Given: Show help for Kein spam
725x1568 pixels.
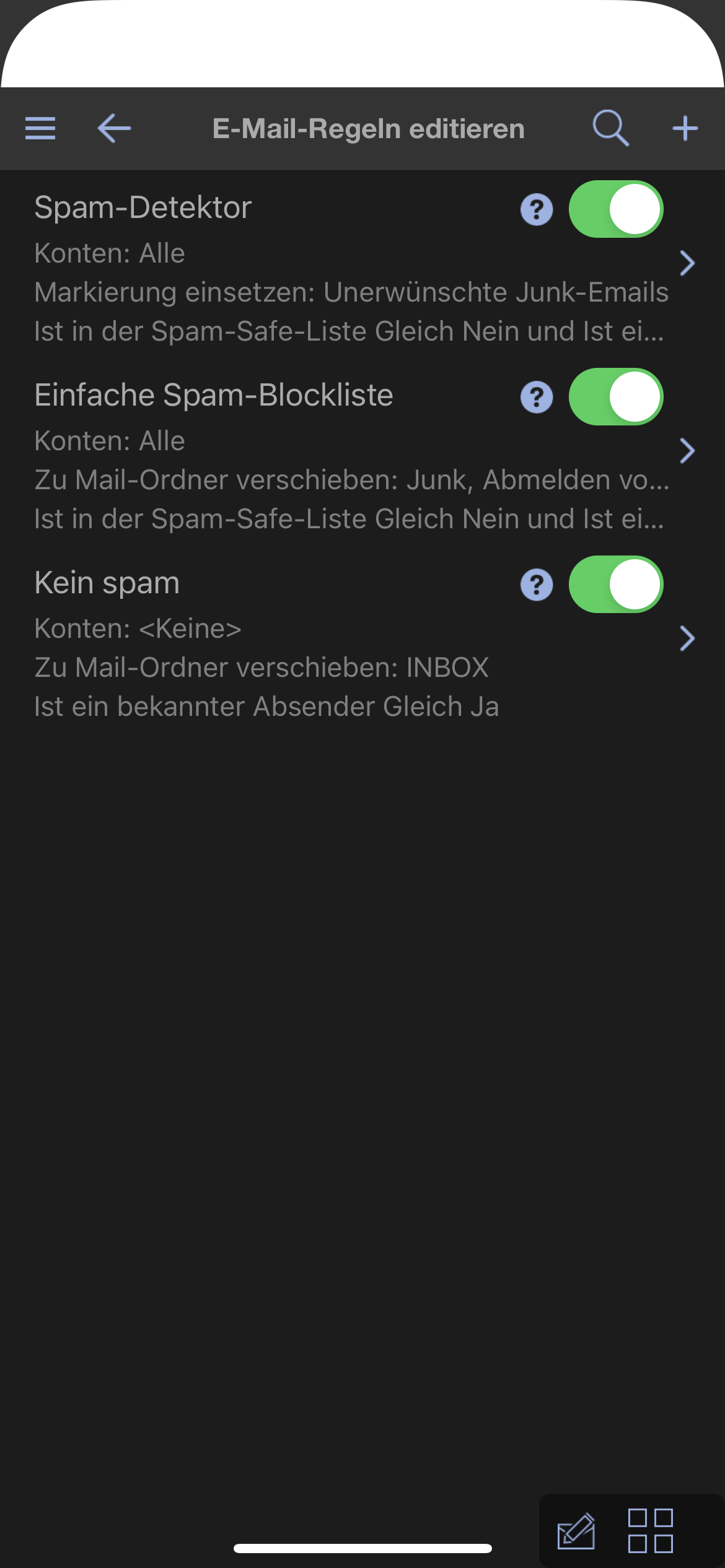Looking at the screenshot, I should pyautogui.click(x=537, y=585).
